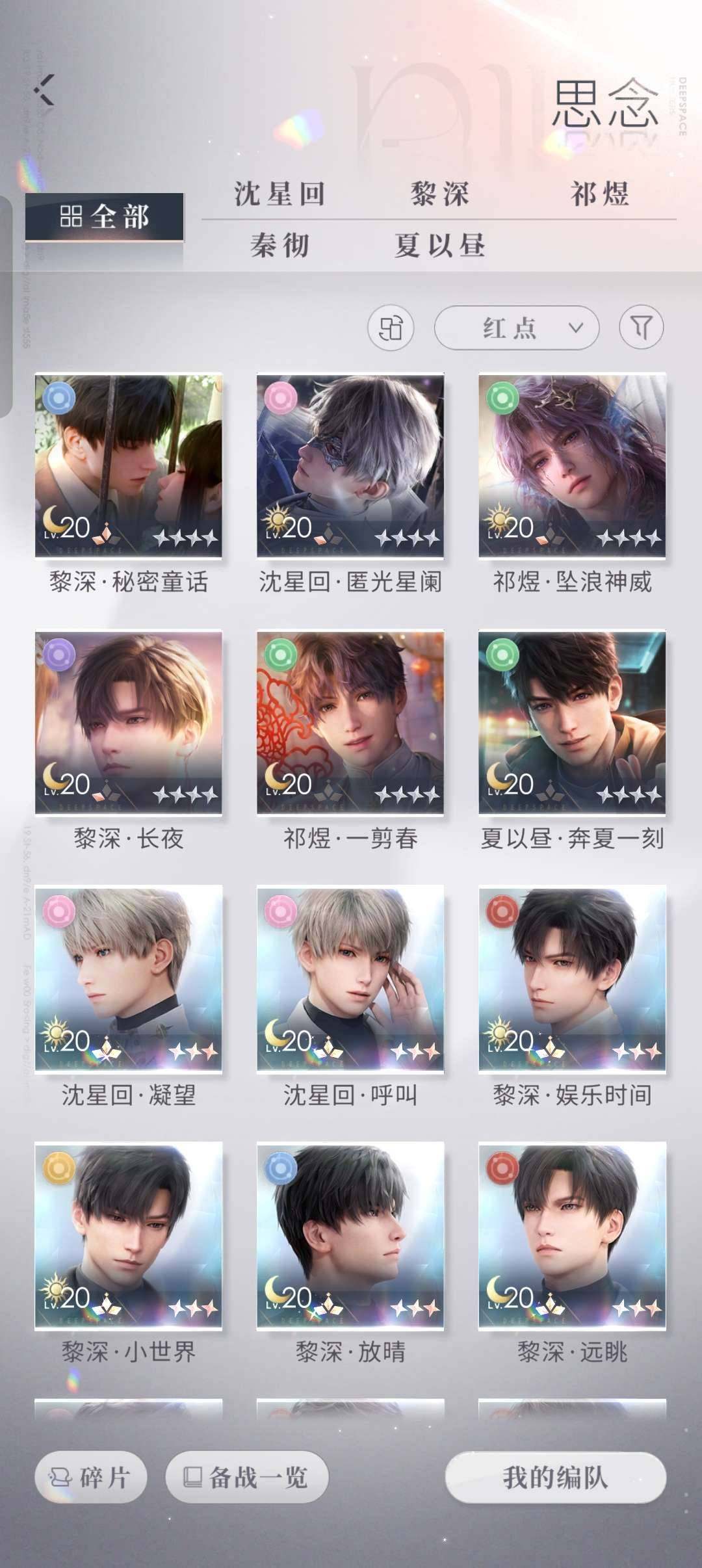Open the 碎片 (Fragments) button

[x=91, y=1477]
